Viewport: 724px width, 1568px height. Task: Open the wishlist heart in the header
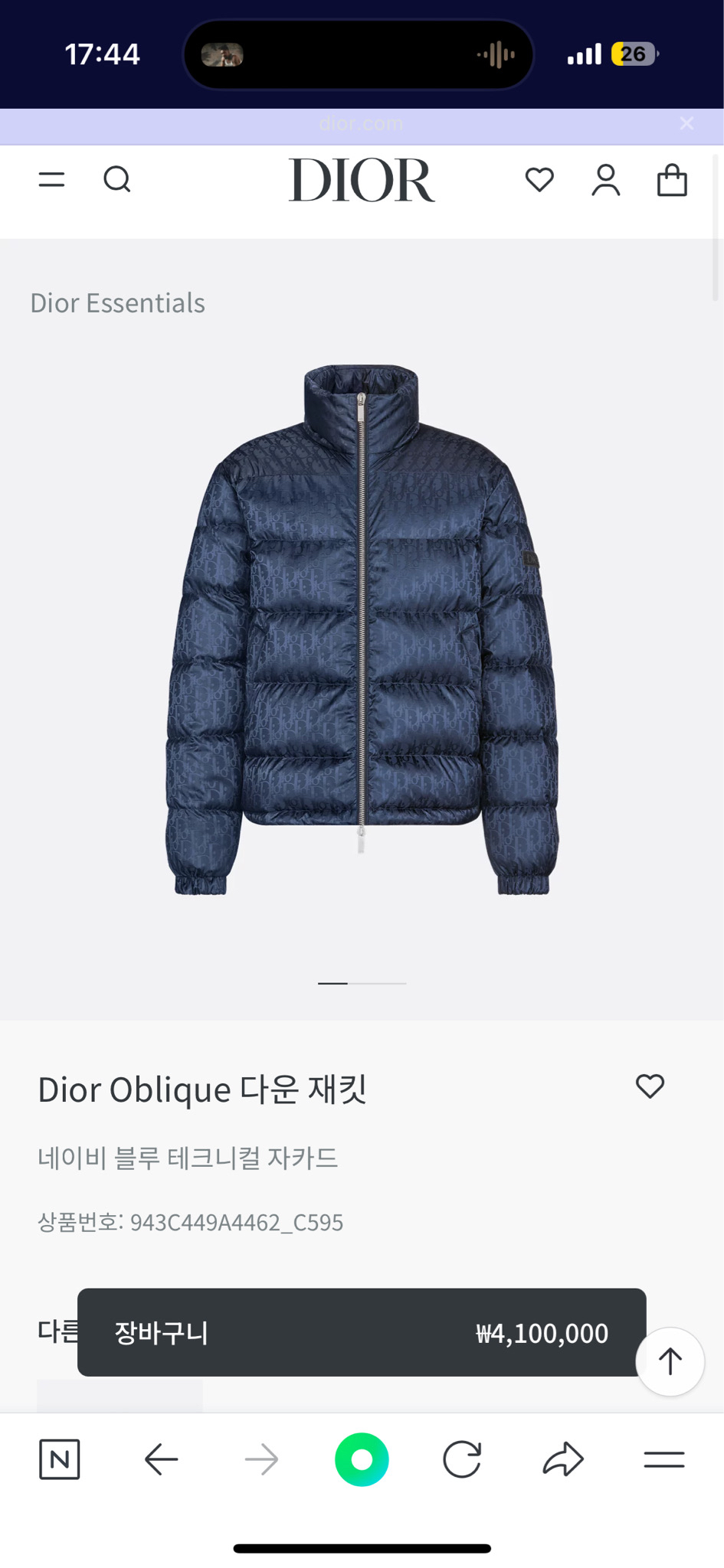[x=540, y=180]
